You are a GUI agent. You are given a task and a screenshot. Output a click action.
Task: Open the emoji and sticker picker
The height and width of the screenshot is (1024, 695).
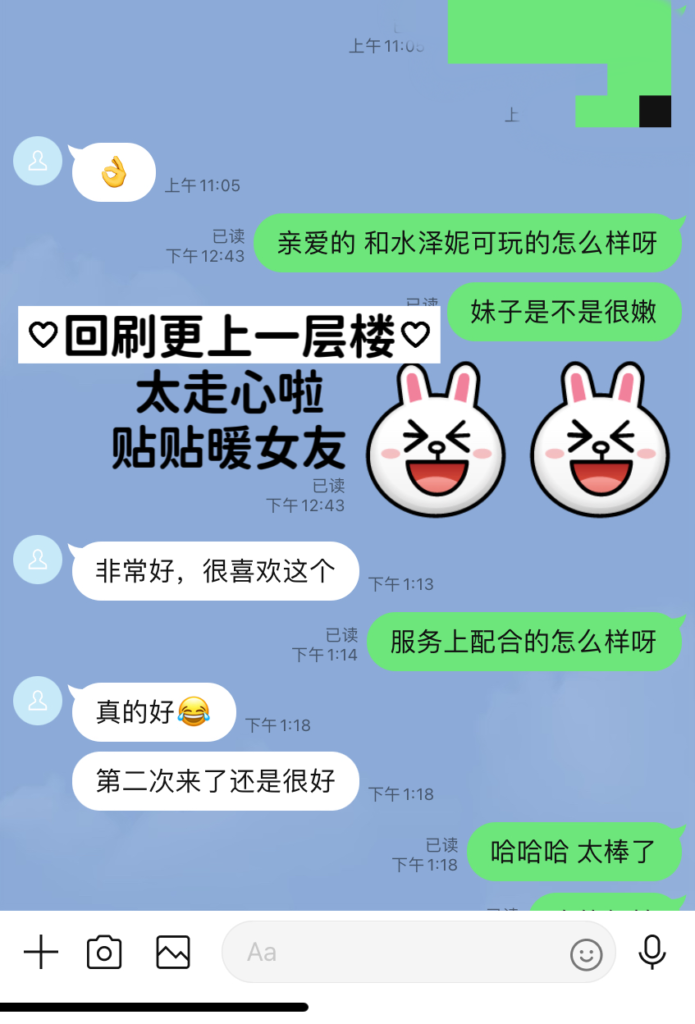pos(587,954)
